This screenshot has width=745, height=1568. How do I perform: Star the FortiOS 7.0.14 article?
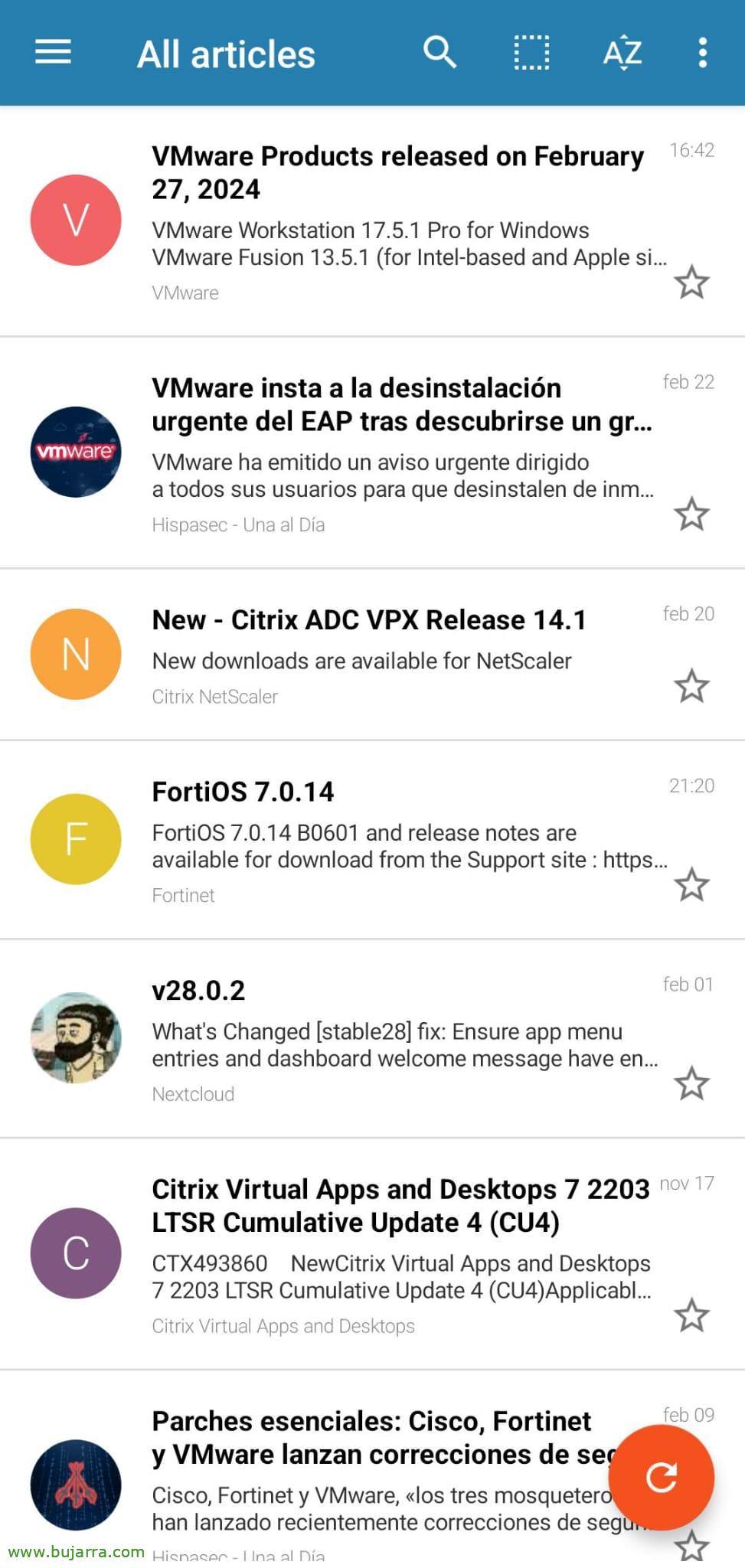tap(691, 884)
